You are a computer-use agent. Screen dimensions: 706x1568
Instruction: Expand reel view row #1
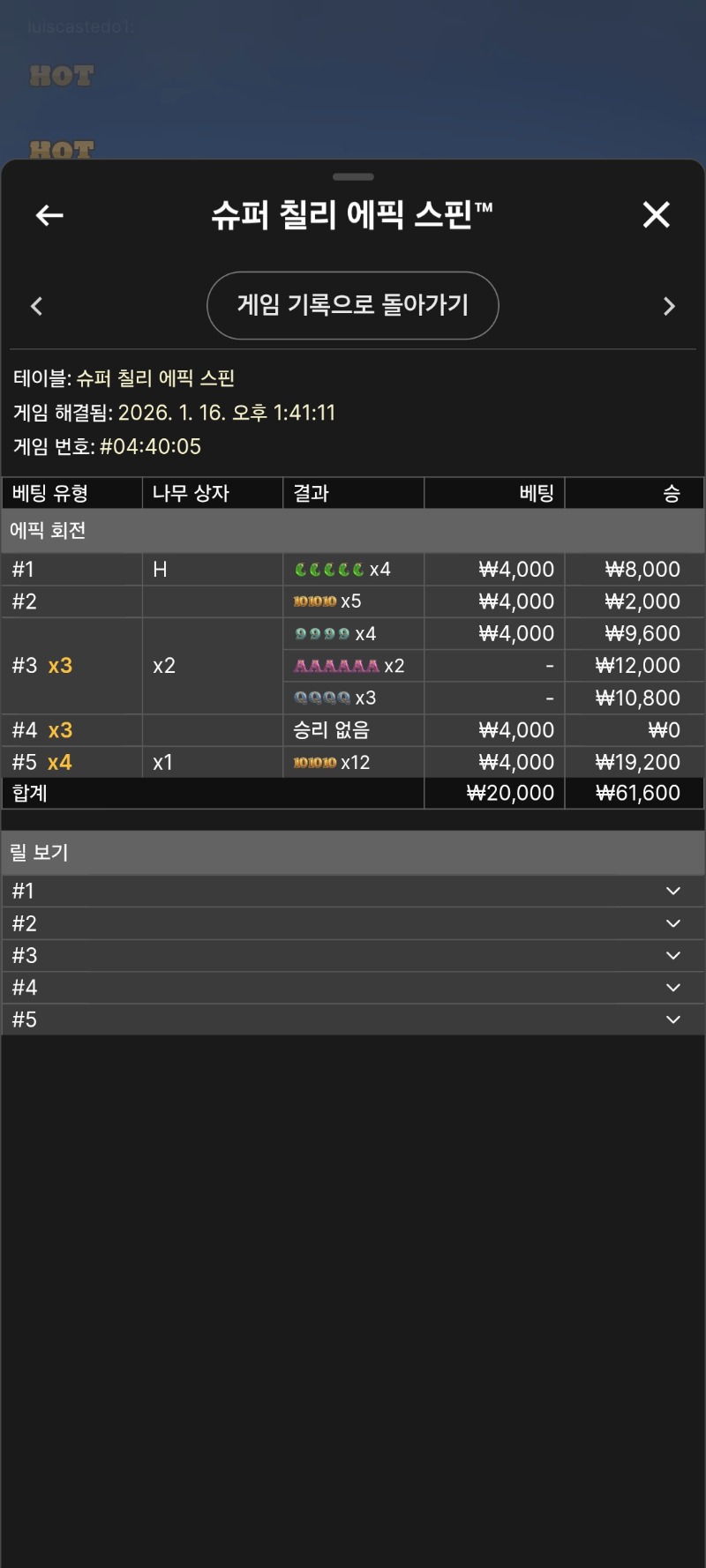(672, 891)
